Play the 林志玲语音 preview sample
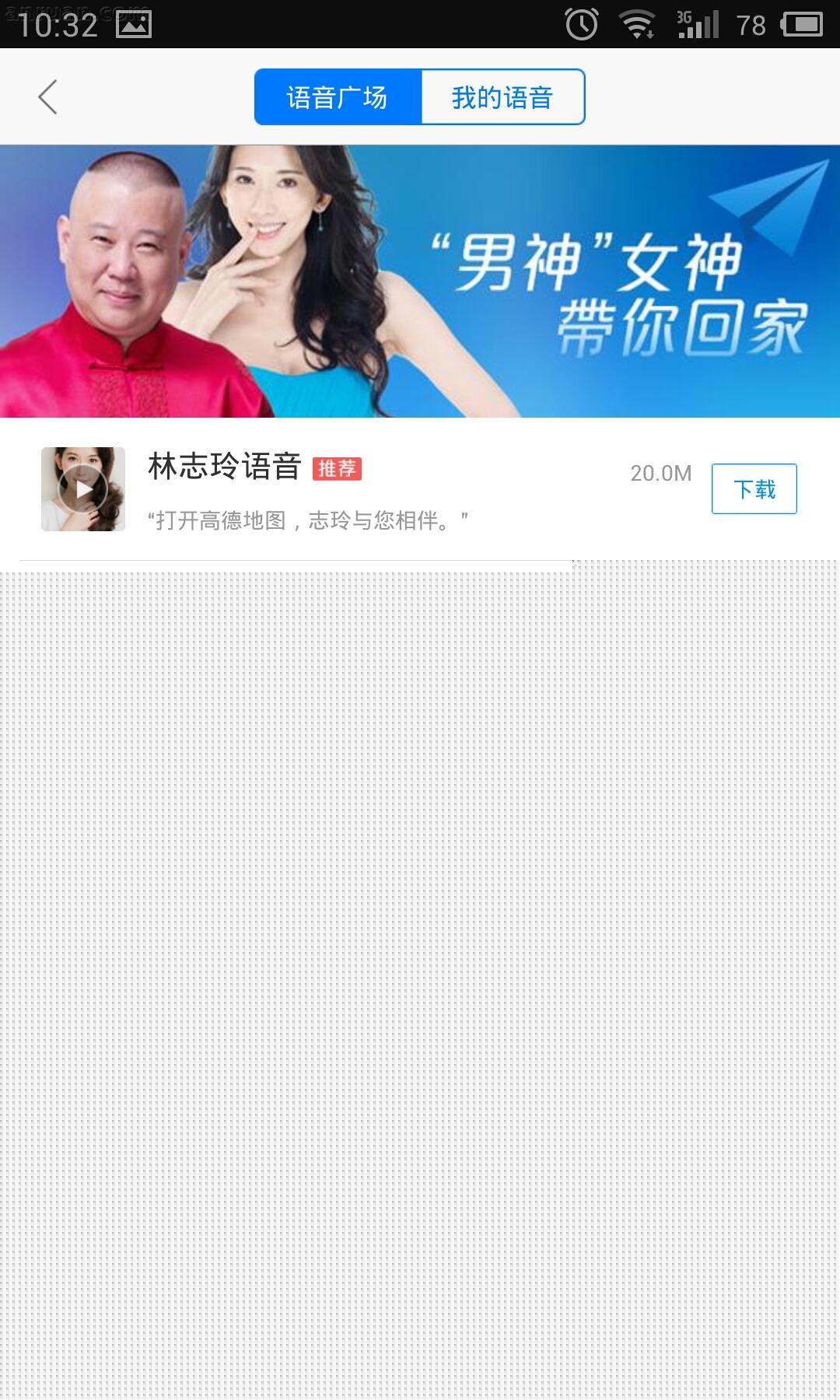The width and height of the screenshot is (840, 1400). tap(83, 489)
